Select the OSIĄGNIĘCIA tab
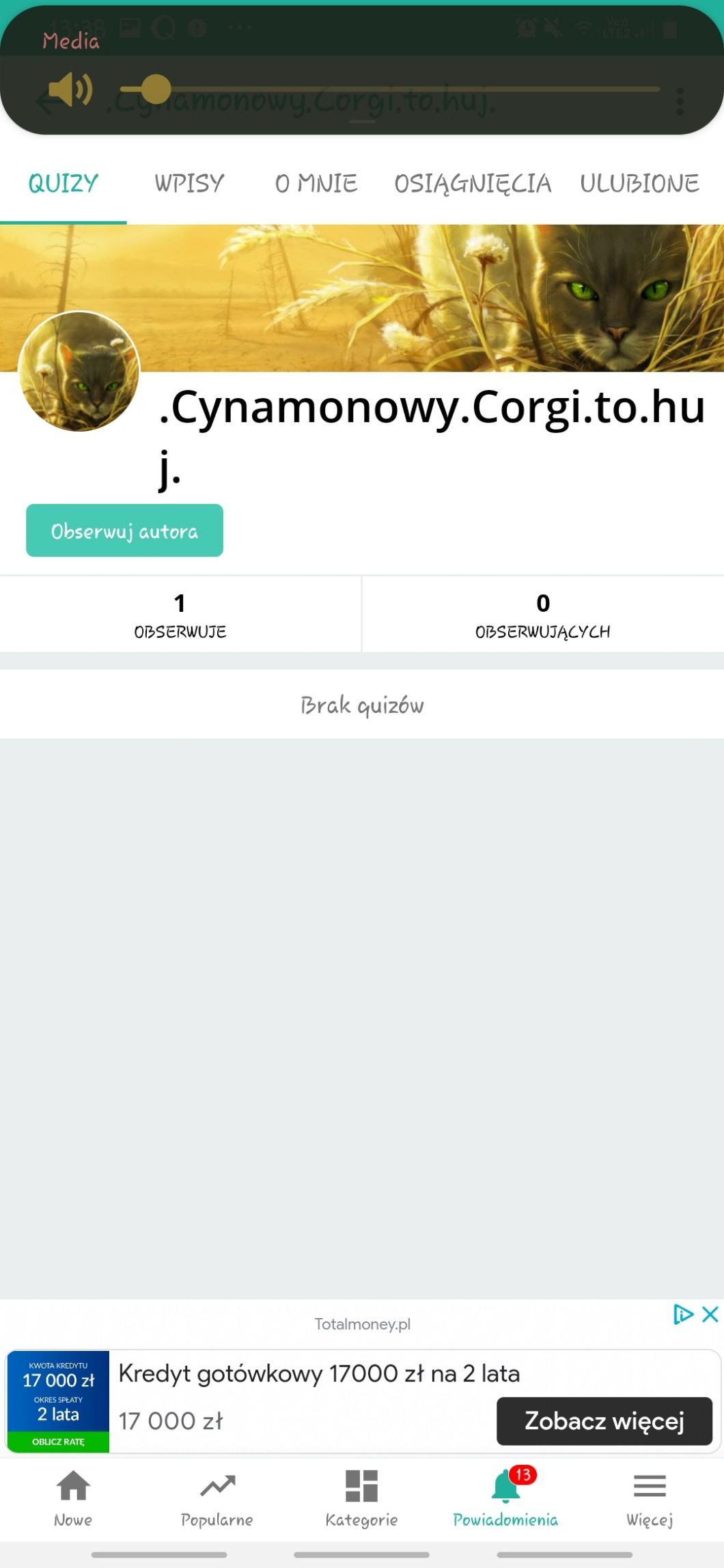The image size is (724, 1568). 472,183
